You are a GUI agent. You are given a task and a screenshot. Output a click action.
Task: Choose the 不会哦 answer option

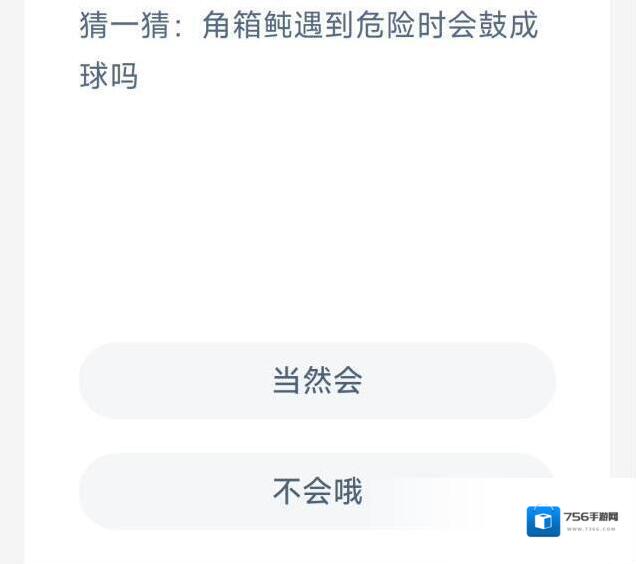click(x=317, y=491)
